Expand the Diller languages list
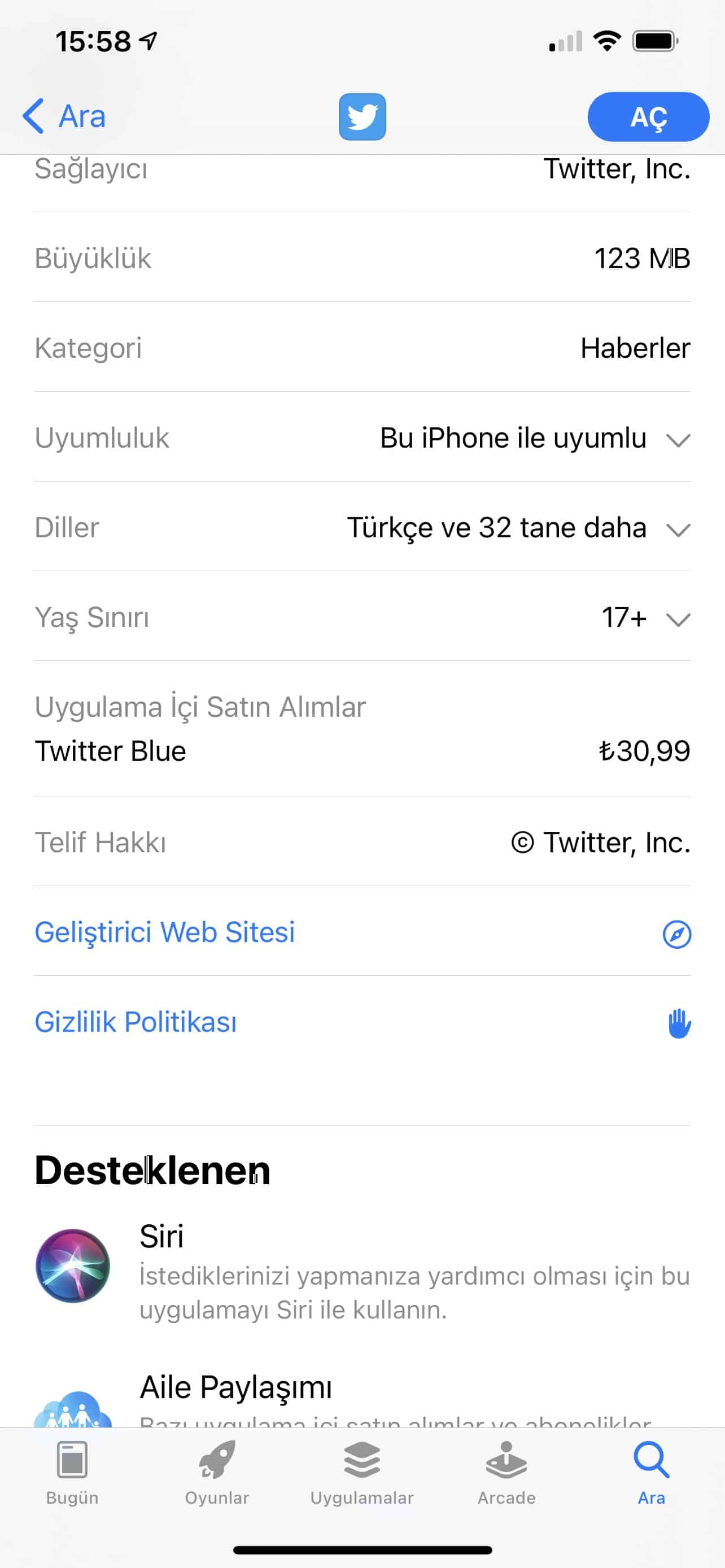 (x=678, y=528)
